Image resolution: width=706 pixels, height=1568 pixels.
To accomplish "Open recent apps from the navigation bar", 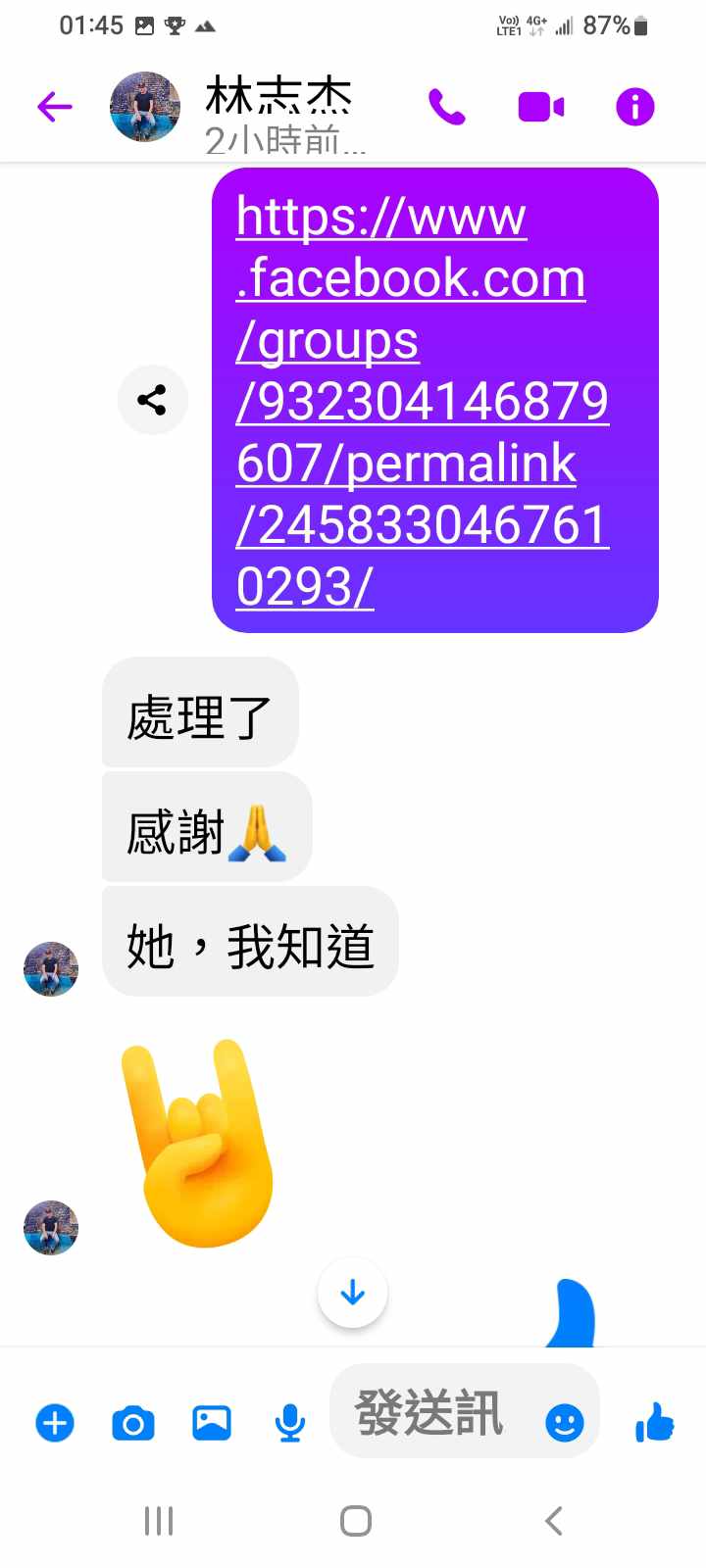I will 158,1521.
